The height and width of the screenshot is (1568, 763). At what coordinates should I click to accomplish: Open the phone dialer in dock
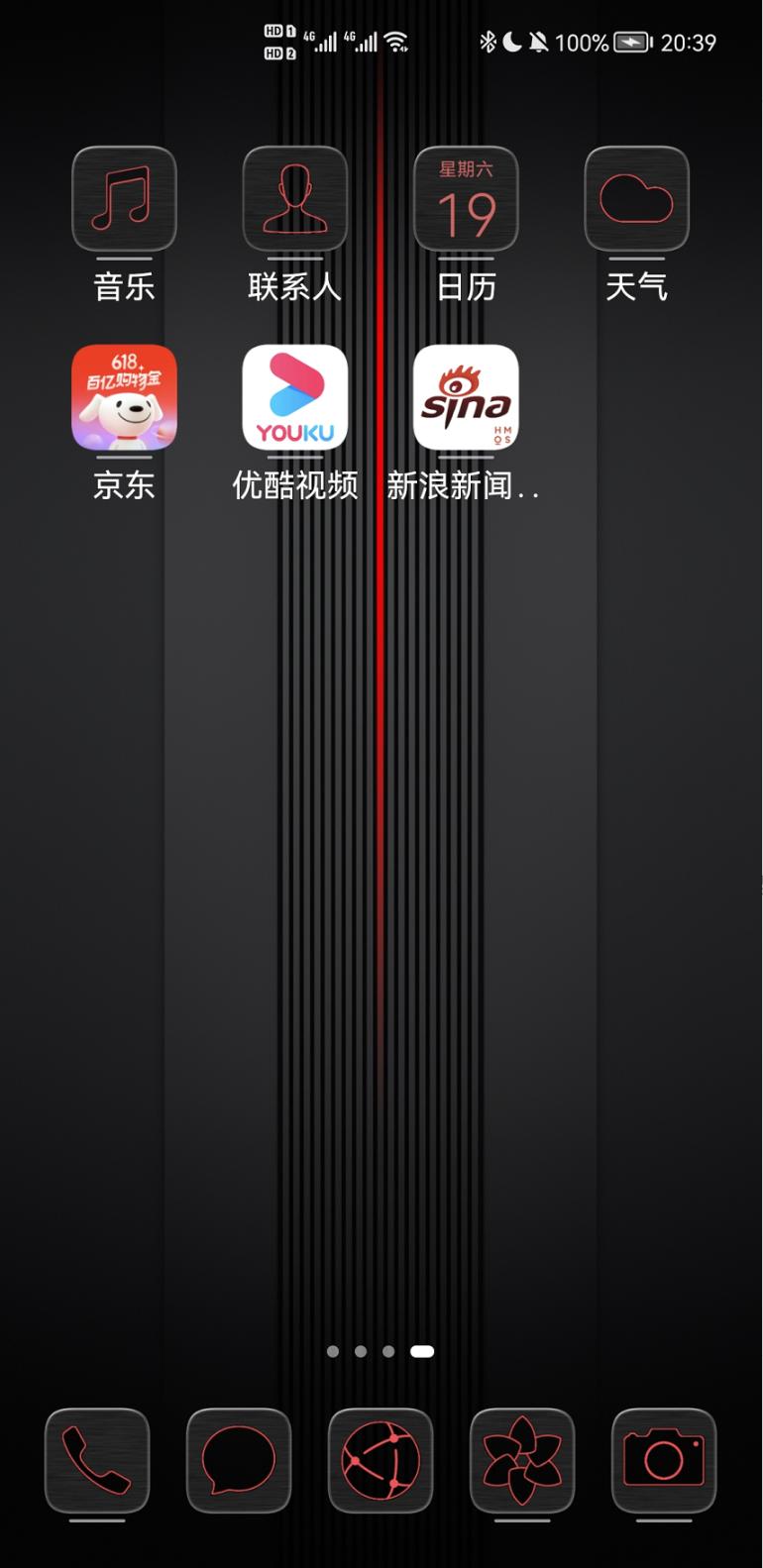(x=97, y=1460)
